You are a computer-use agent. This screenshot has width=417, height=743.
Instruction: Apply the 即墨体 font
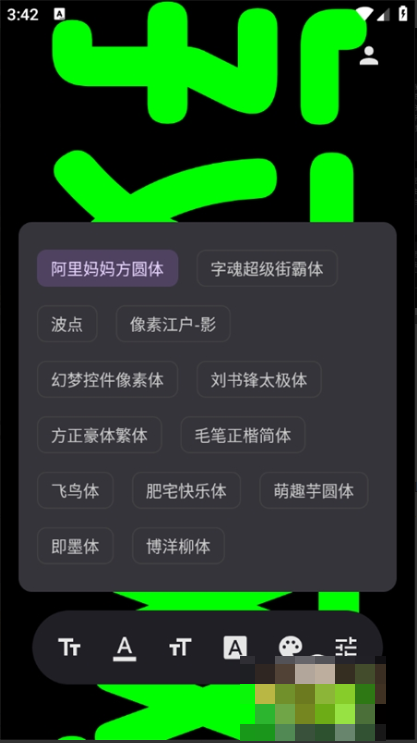point(75,546)
